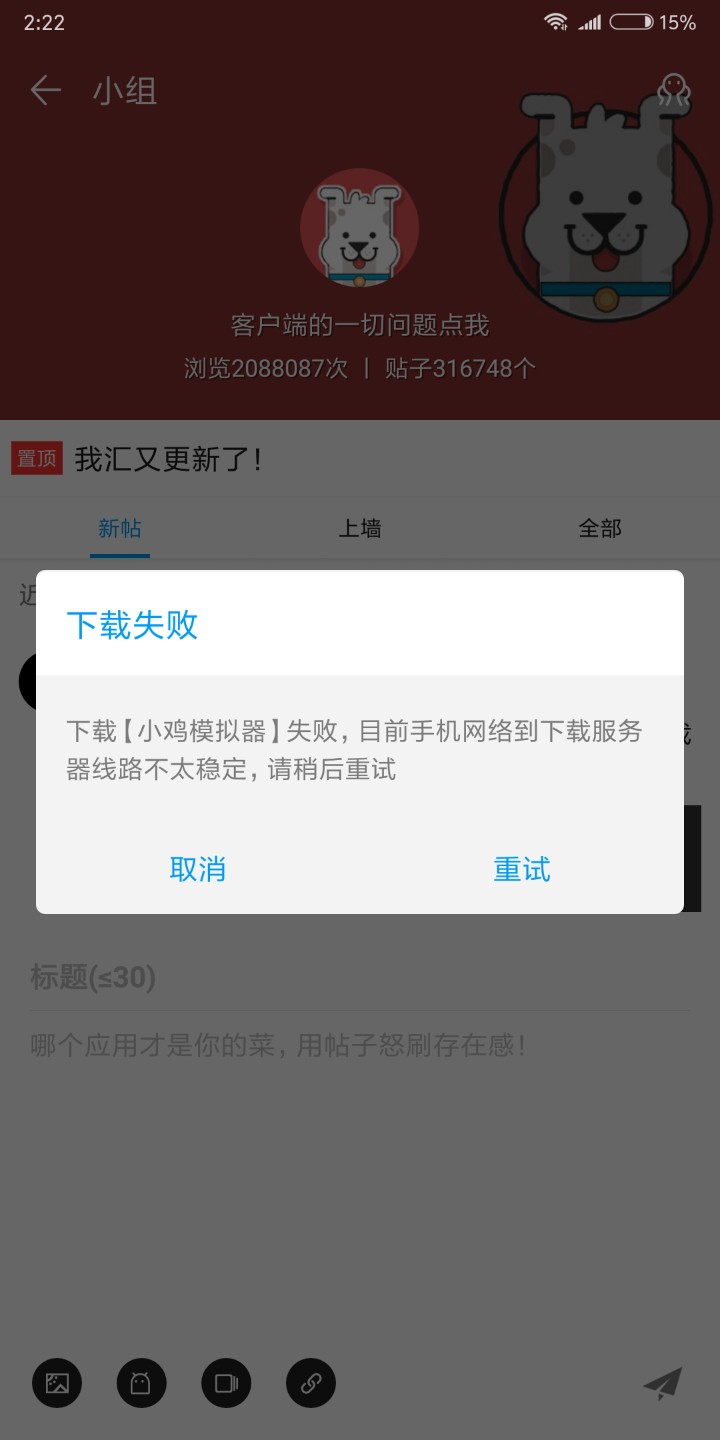This screenshot has width=720, height=1440.
Task: Tap 重试 to retry the download
Action: tap(521, 869)
